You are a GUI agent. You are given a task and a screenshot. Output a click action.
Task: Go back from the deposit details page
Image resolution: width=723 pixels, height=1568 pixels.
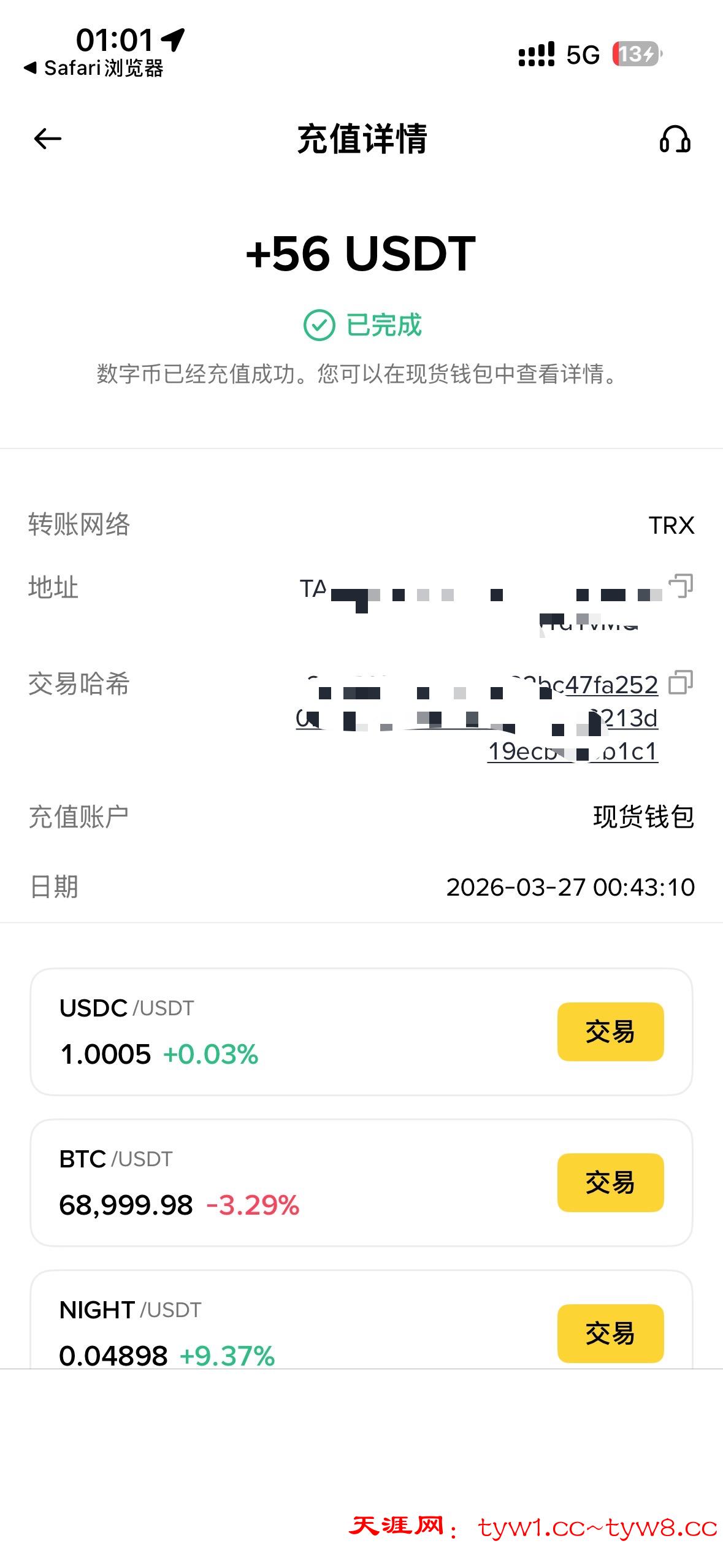(48, 139)
